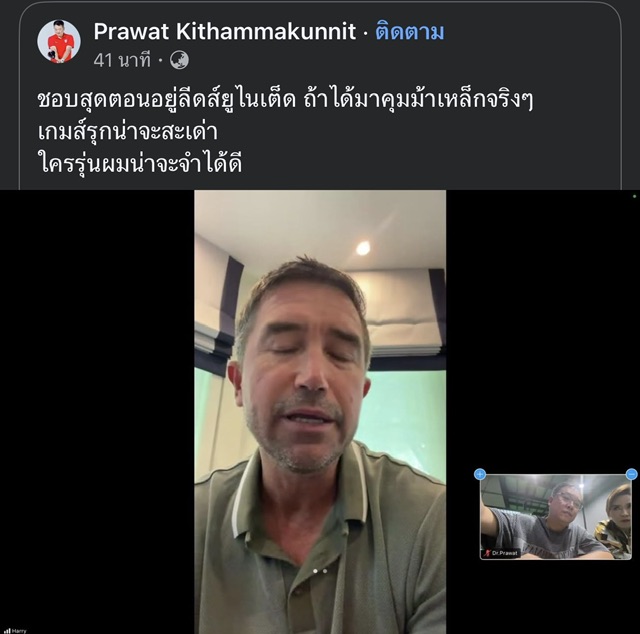Viewport: 640px width, 634px height.
Task: Open the post's video call photo
Action: point(320,410)
